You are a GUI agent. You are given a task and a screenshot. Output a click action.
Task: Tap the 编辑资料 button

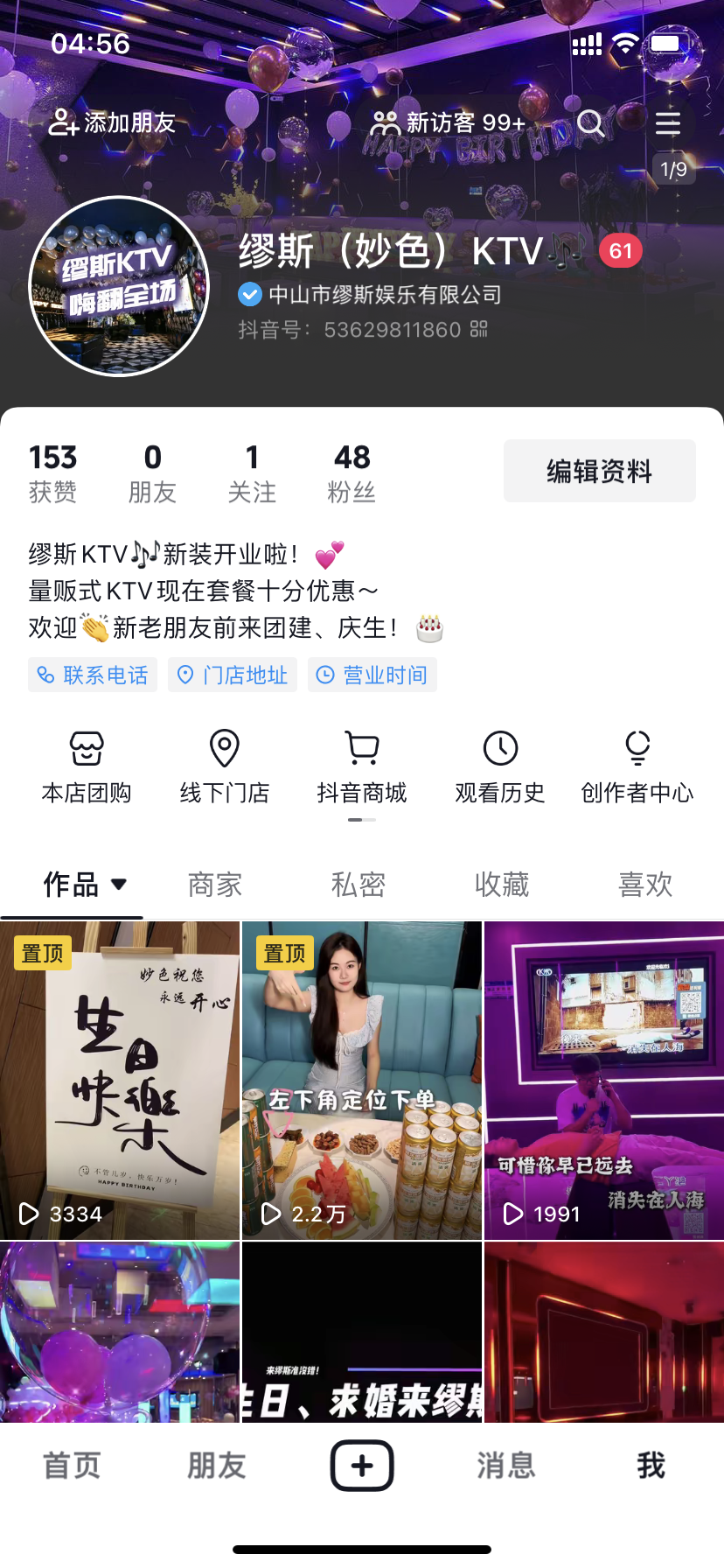[600, 472]
